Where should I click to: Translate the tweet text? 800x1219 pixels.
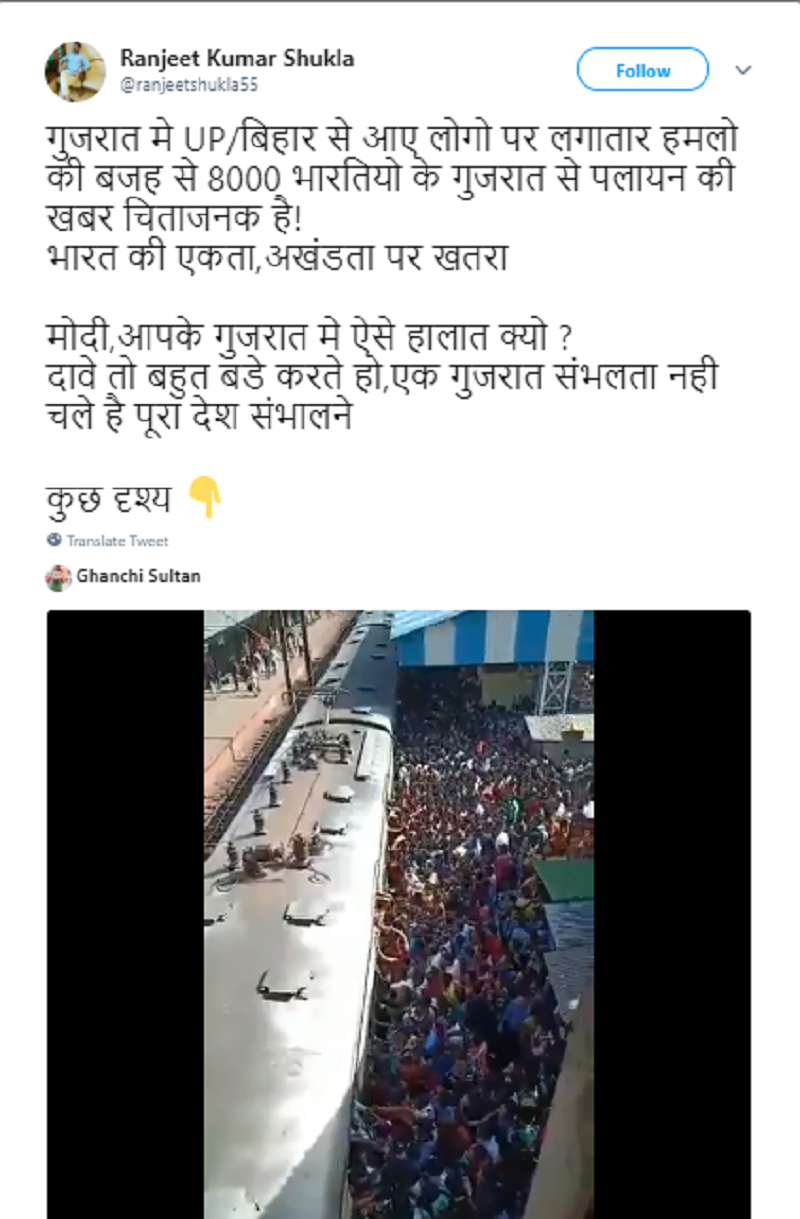point(117,541)
